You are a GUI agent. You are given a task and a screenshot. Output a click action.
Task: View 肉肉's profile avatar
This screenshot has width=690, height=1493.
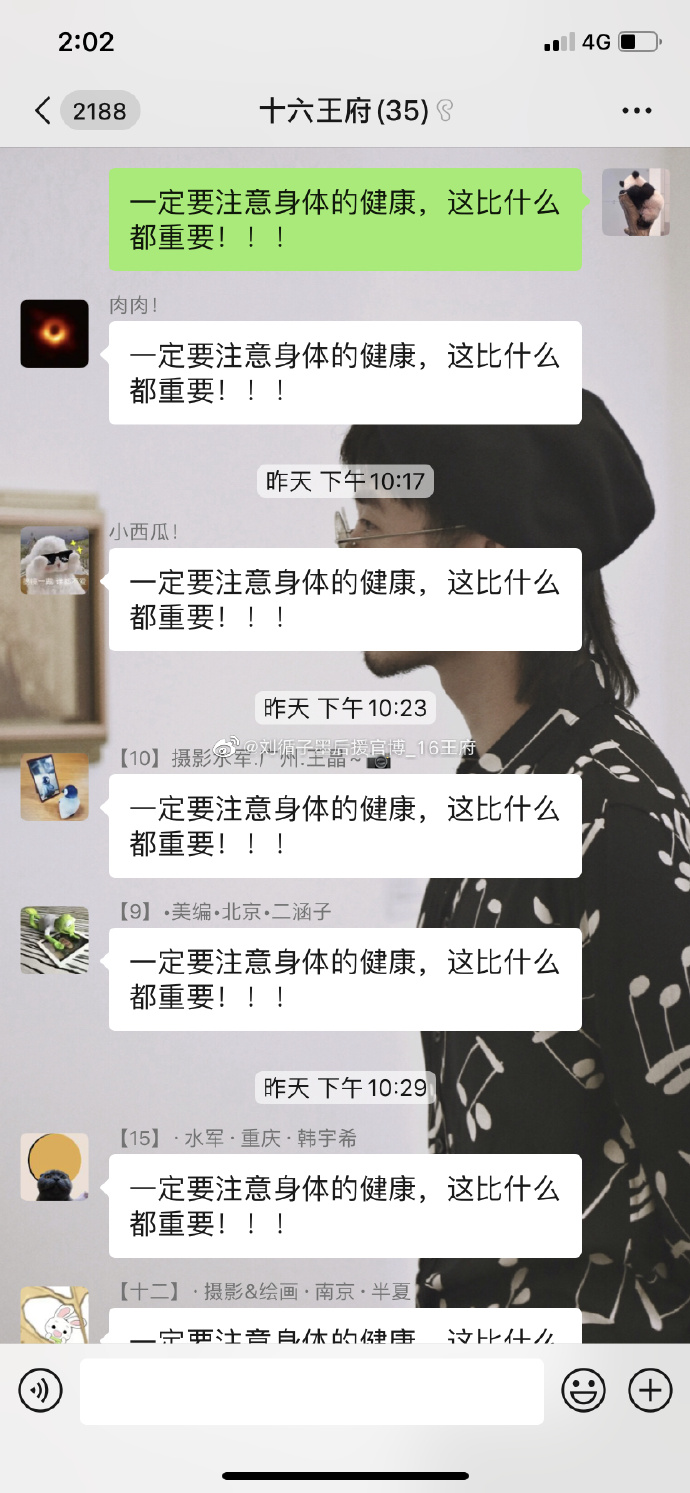click(55, 333)
